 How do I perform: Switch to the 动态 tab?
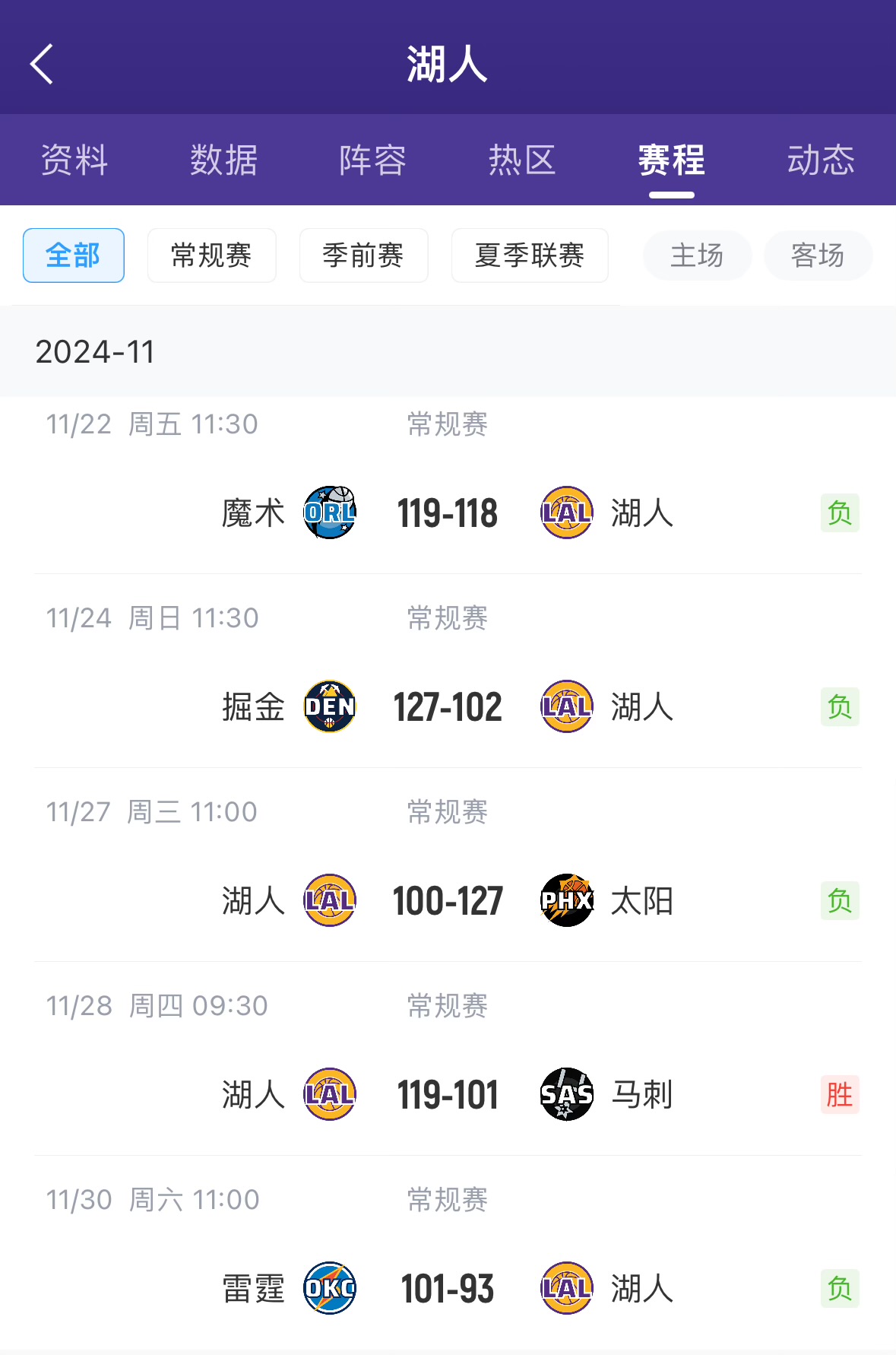pos(821,160)
